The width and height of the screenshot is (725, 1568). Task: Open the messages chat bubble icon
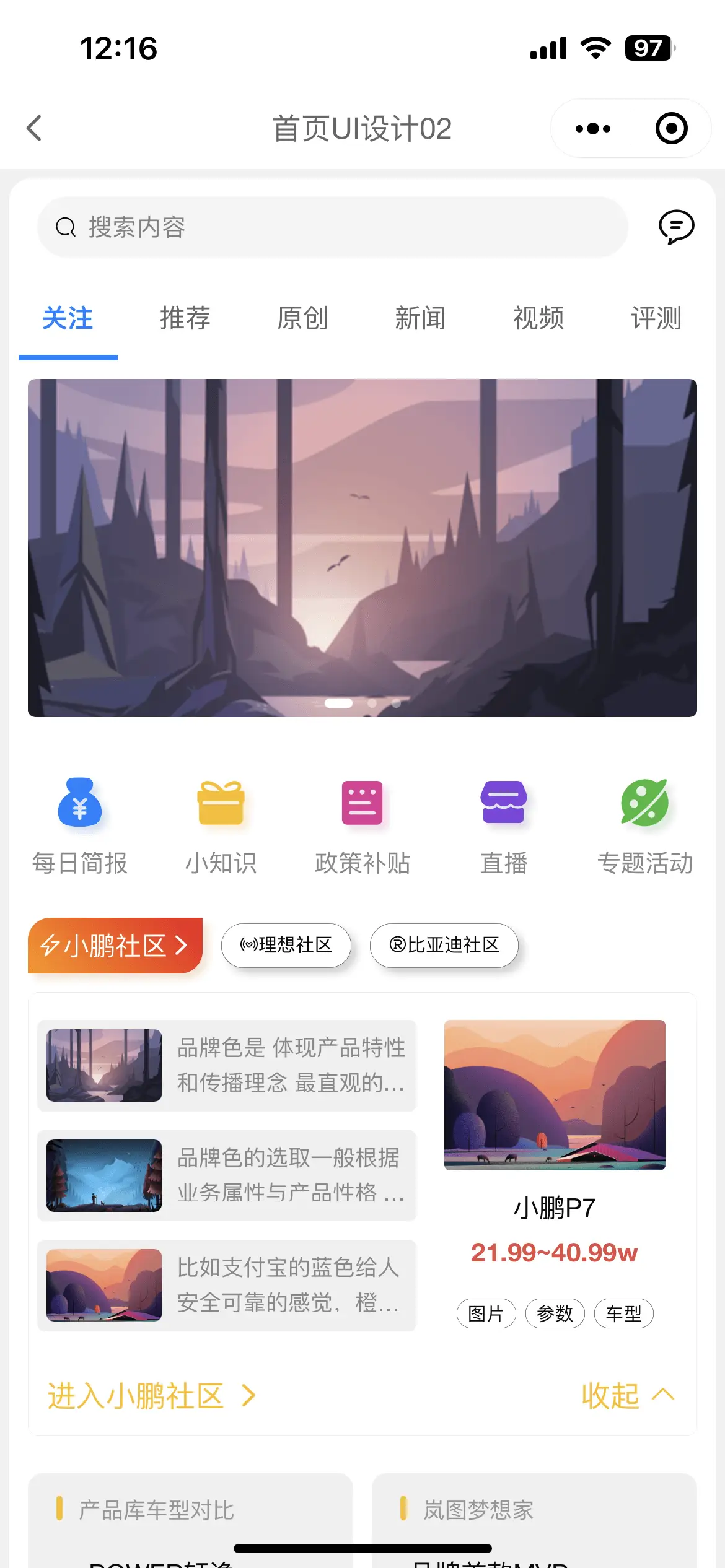pyautogui.click(x=676, y=227)
